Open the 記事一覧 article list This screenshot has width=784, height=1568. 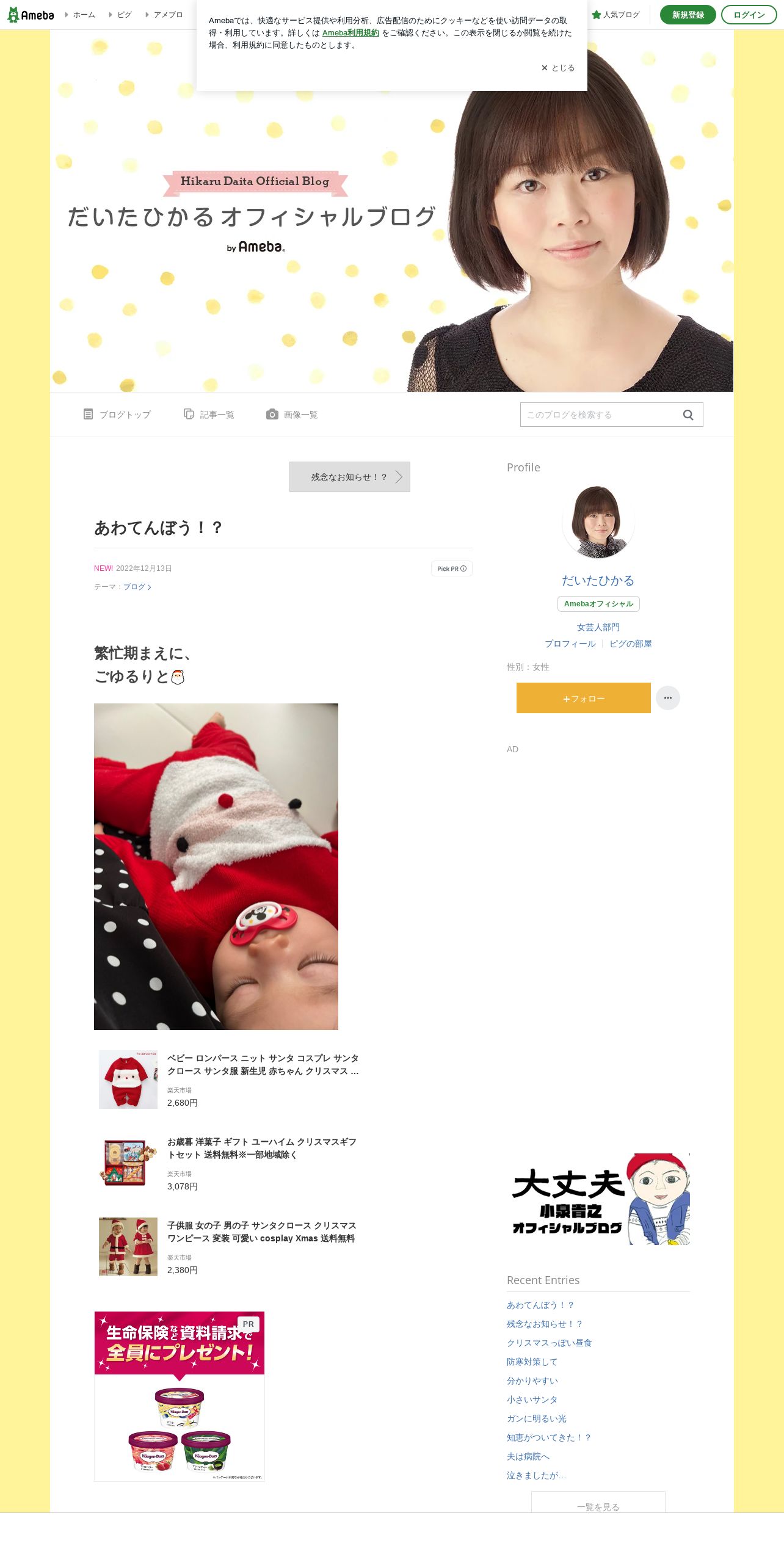click(x=209, y=415)
